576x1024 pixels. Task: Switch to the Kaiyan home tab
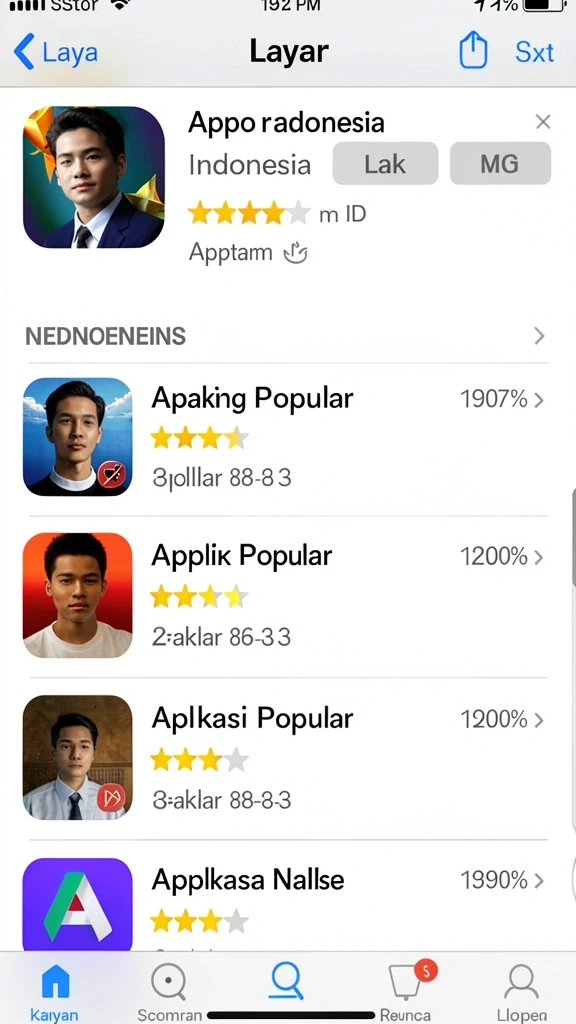click(54, 991)
